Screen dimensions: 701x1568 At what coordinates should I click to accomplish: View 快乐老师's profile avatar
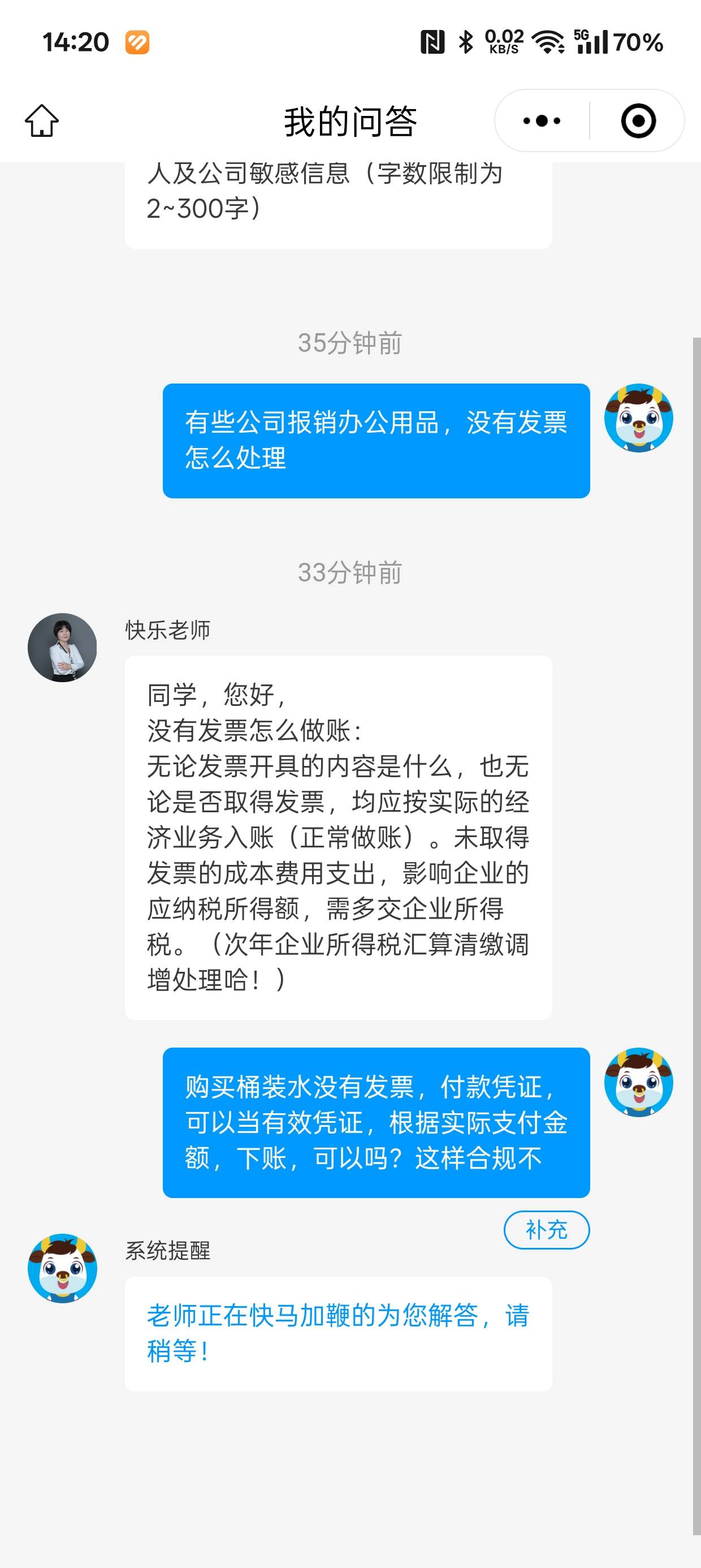pos(62,647)
